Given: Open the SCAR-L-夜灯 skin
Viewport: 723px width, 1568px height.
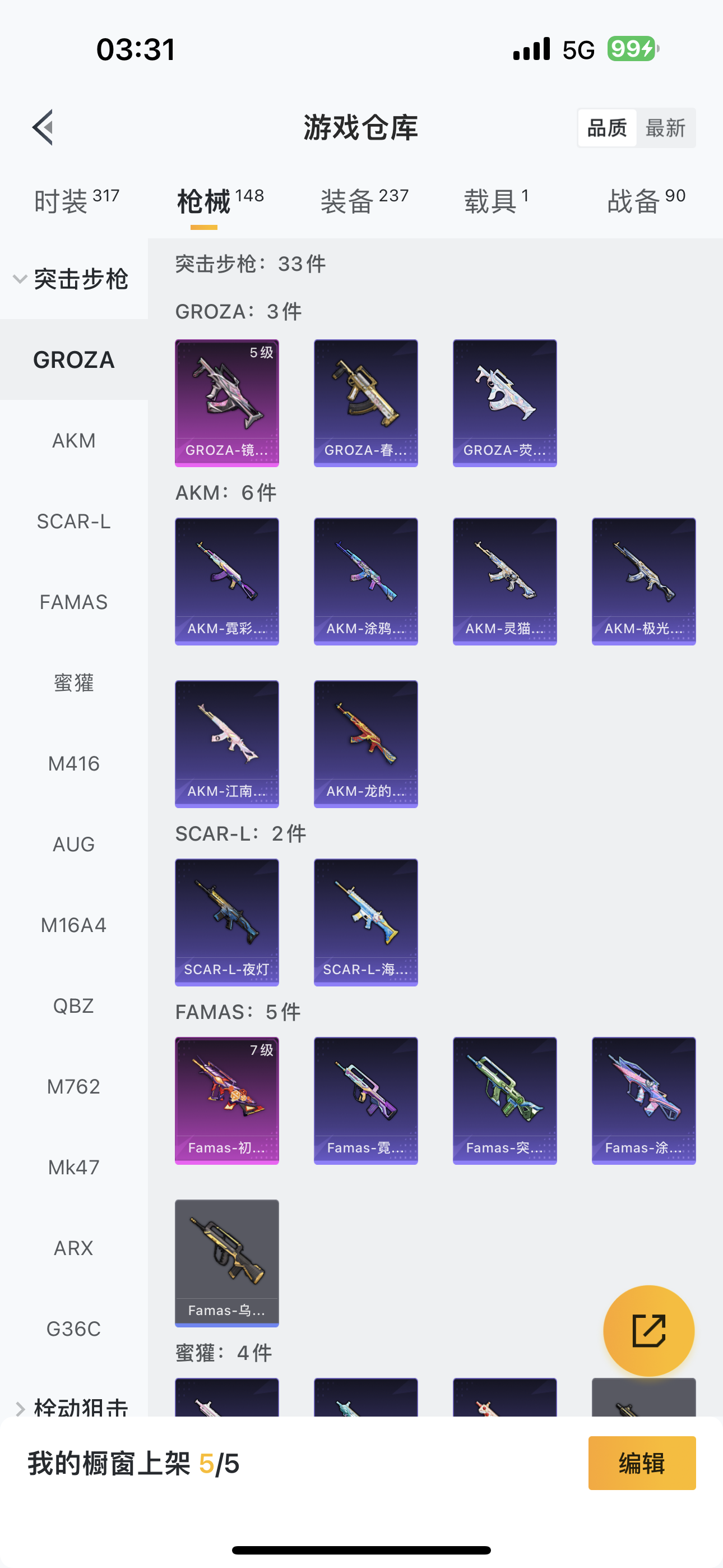Looking at the screenshot, I should click(226, 922).
